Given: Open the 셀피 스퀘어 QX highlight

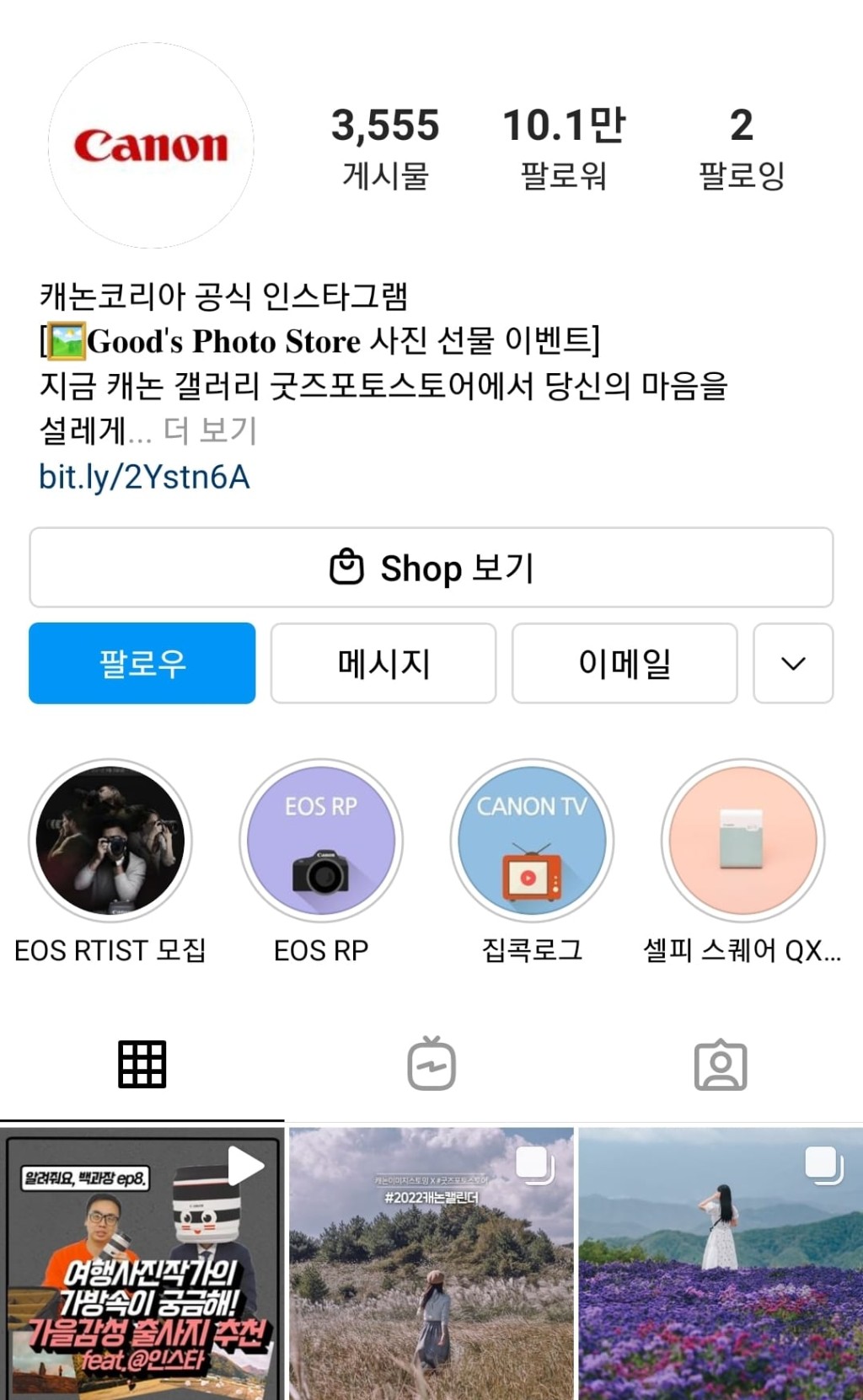Looking at the screenshot, I should tap(742, 841).
